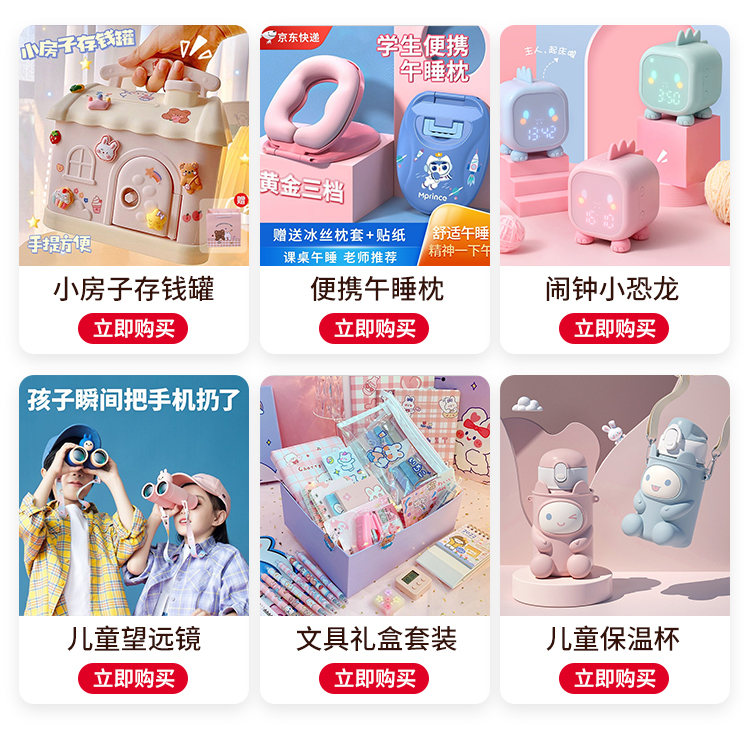View the 便携午睡枕 product picture
Image resolution: width=750 pixels, height=730 pixels.
(374, 145)
